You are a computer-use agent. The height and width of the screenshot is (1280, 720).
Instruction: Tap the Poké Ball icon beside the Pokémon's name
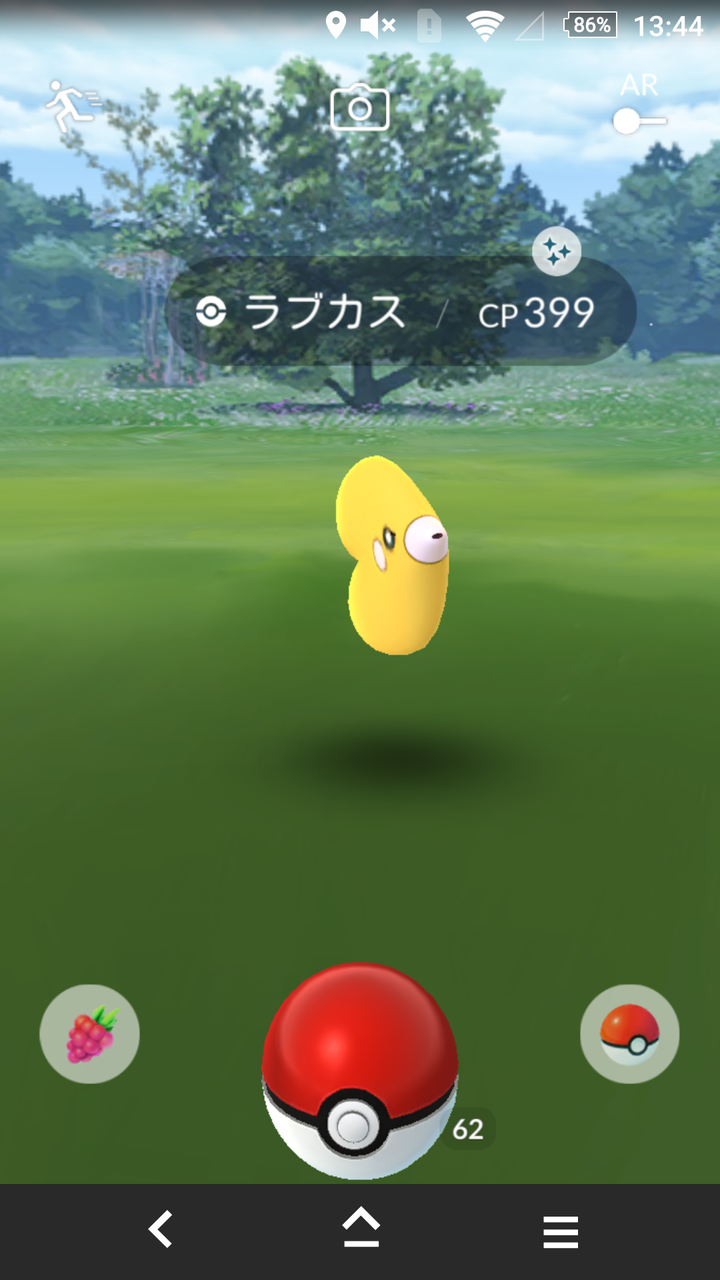pyautogui.click(x=211, y=312)
